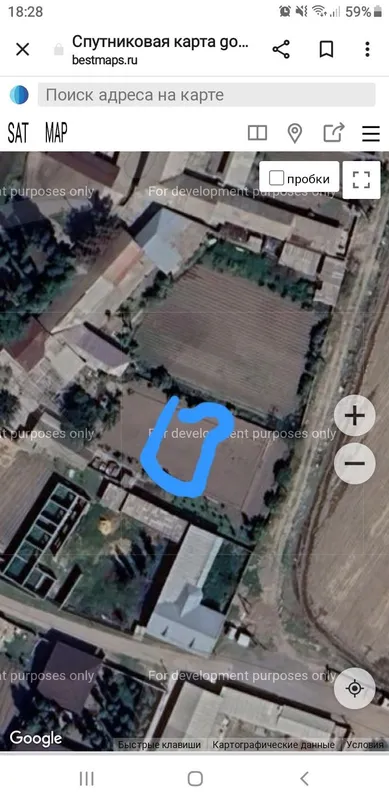Open the export map link icon
The image size is (389, 800).
coord(334,133)
